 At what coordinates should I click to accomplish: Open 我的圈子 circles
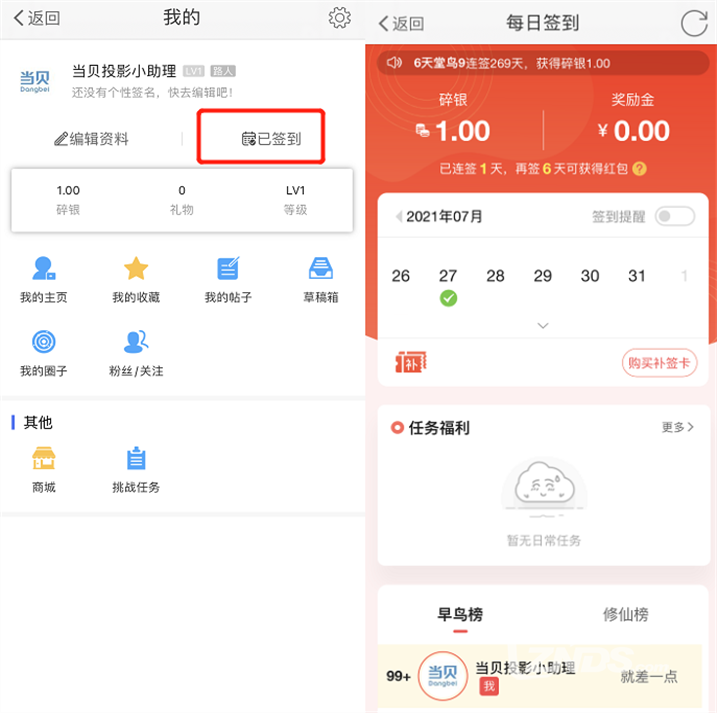[x=43, y=352]
